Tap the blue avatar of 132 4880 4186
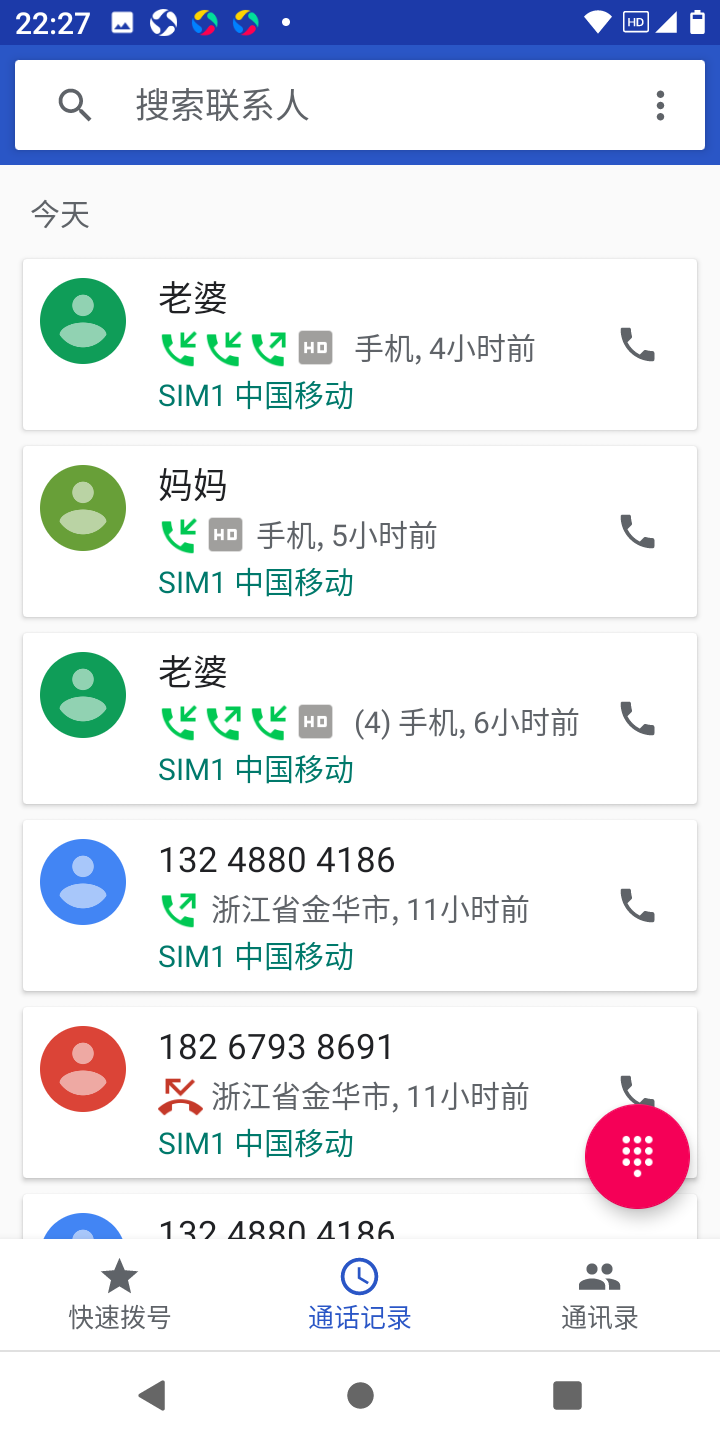The image size is (720, 1440). tap(83, 881)
